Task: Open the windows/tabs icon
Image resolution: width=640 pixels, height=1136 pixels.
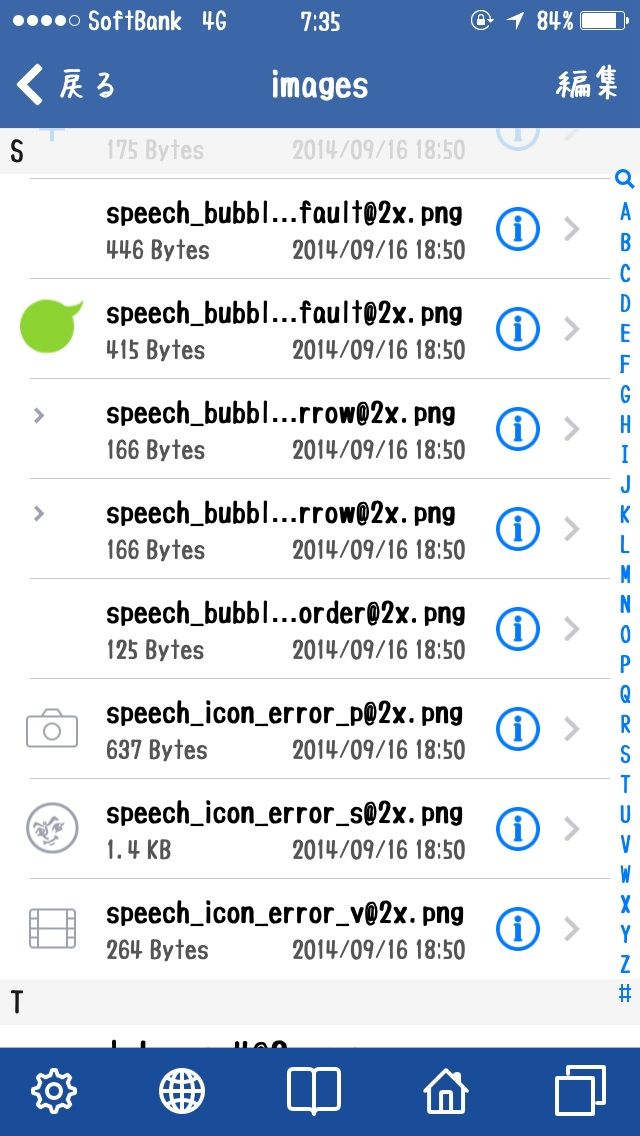Action: [x=580, y=1090]
